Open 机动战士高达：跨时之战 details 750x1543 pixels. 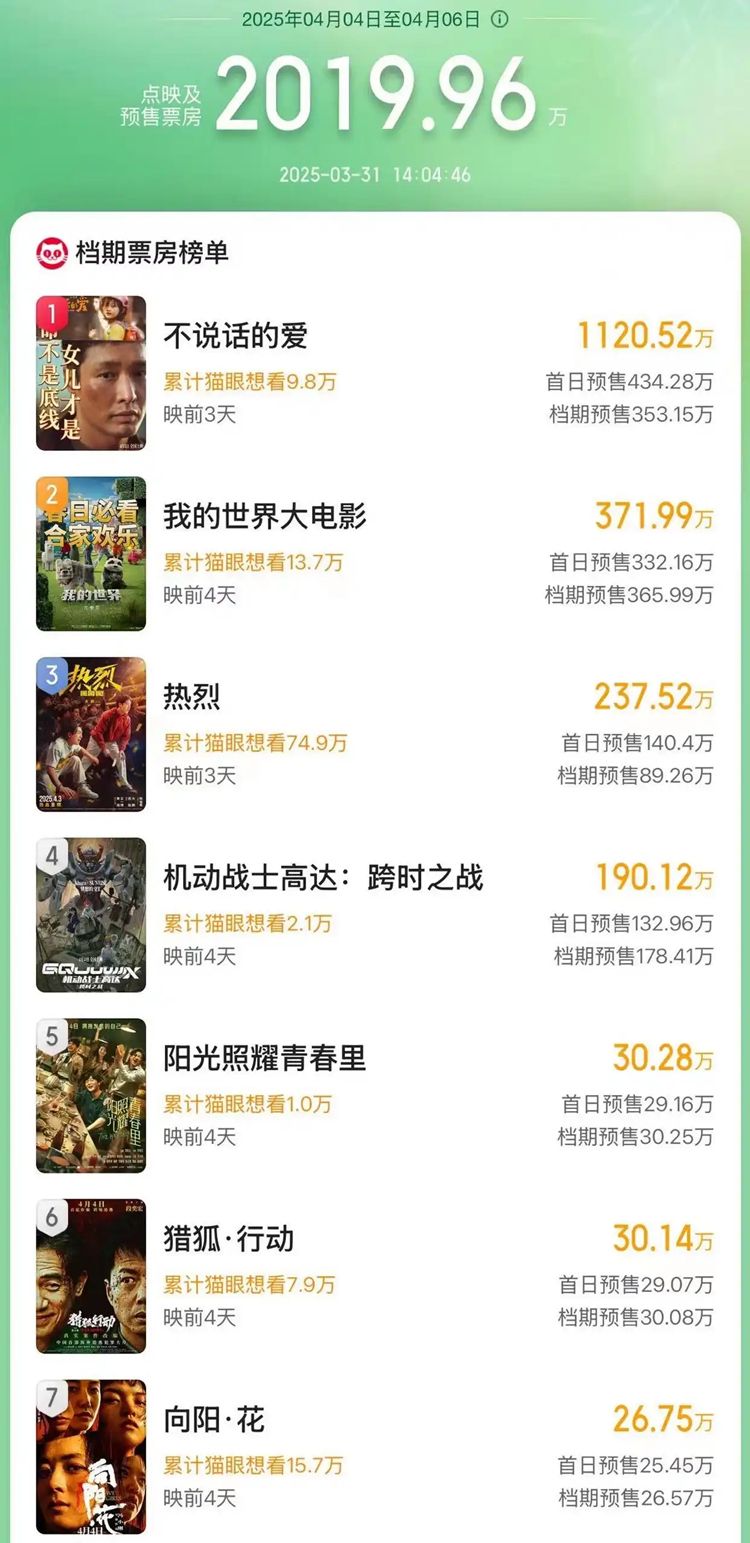(x=323, y=878)
